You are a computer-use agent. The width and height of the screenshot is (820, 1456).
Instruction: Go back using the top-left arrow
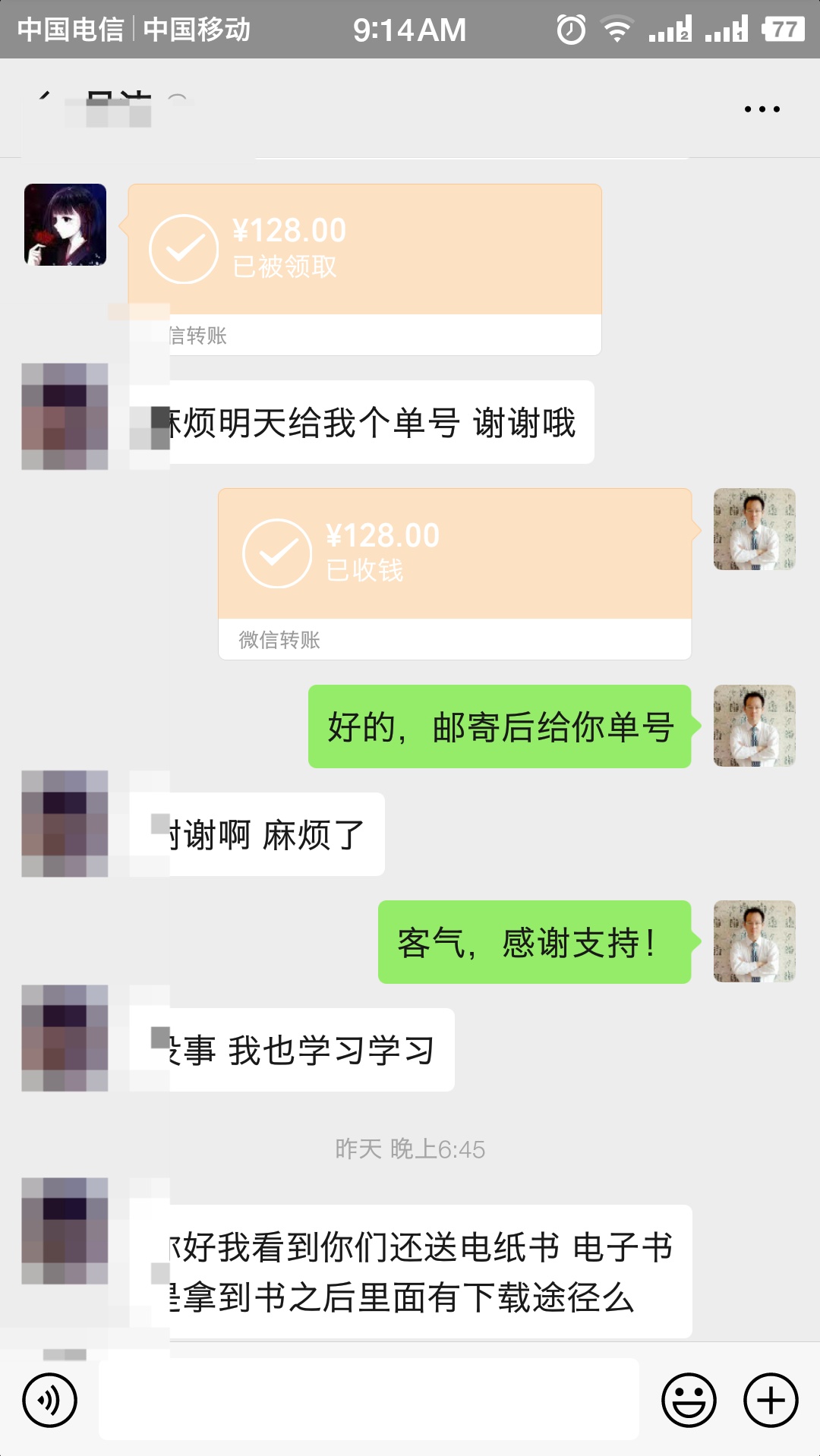pyautogui.click(x=44, y=102)
